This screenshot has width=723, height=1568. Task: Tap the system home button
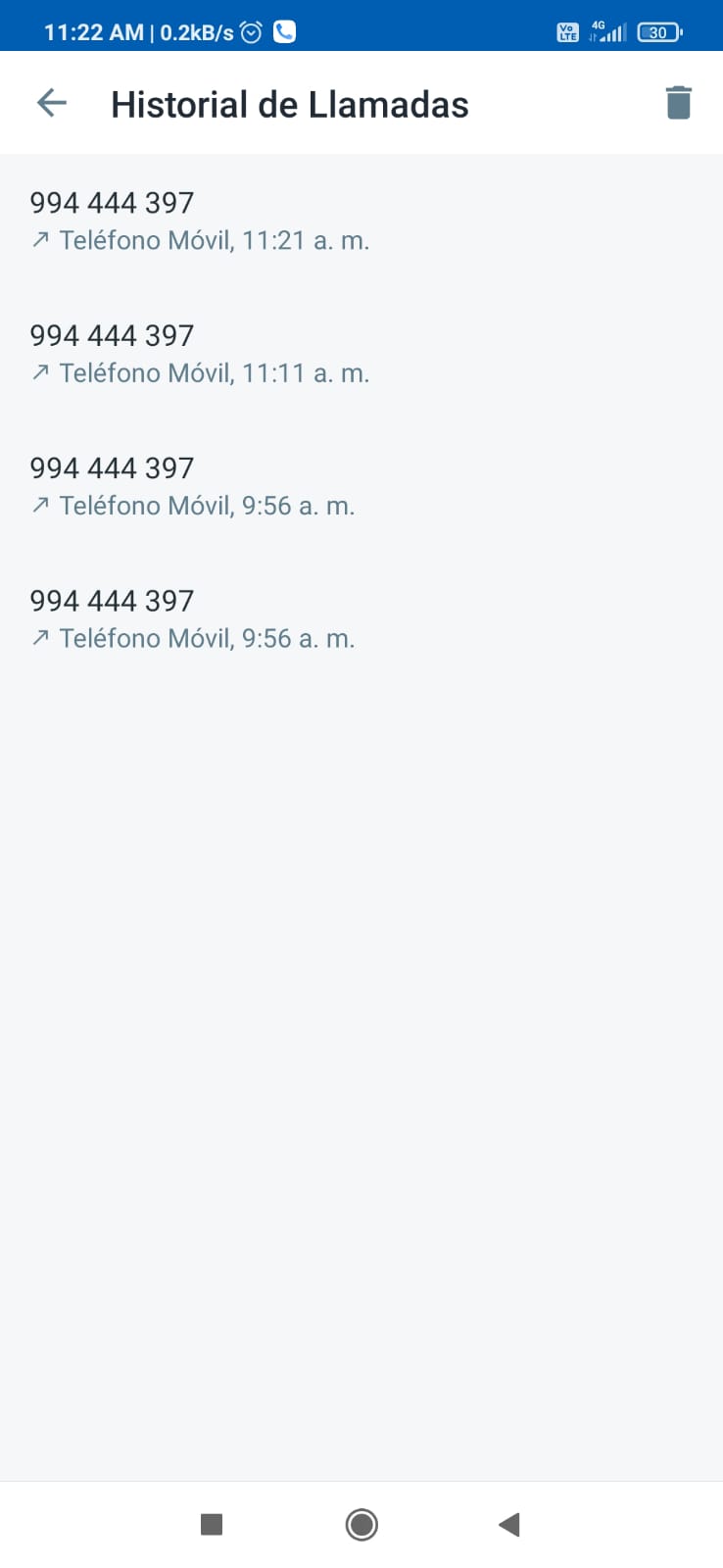click(361, 1524)
